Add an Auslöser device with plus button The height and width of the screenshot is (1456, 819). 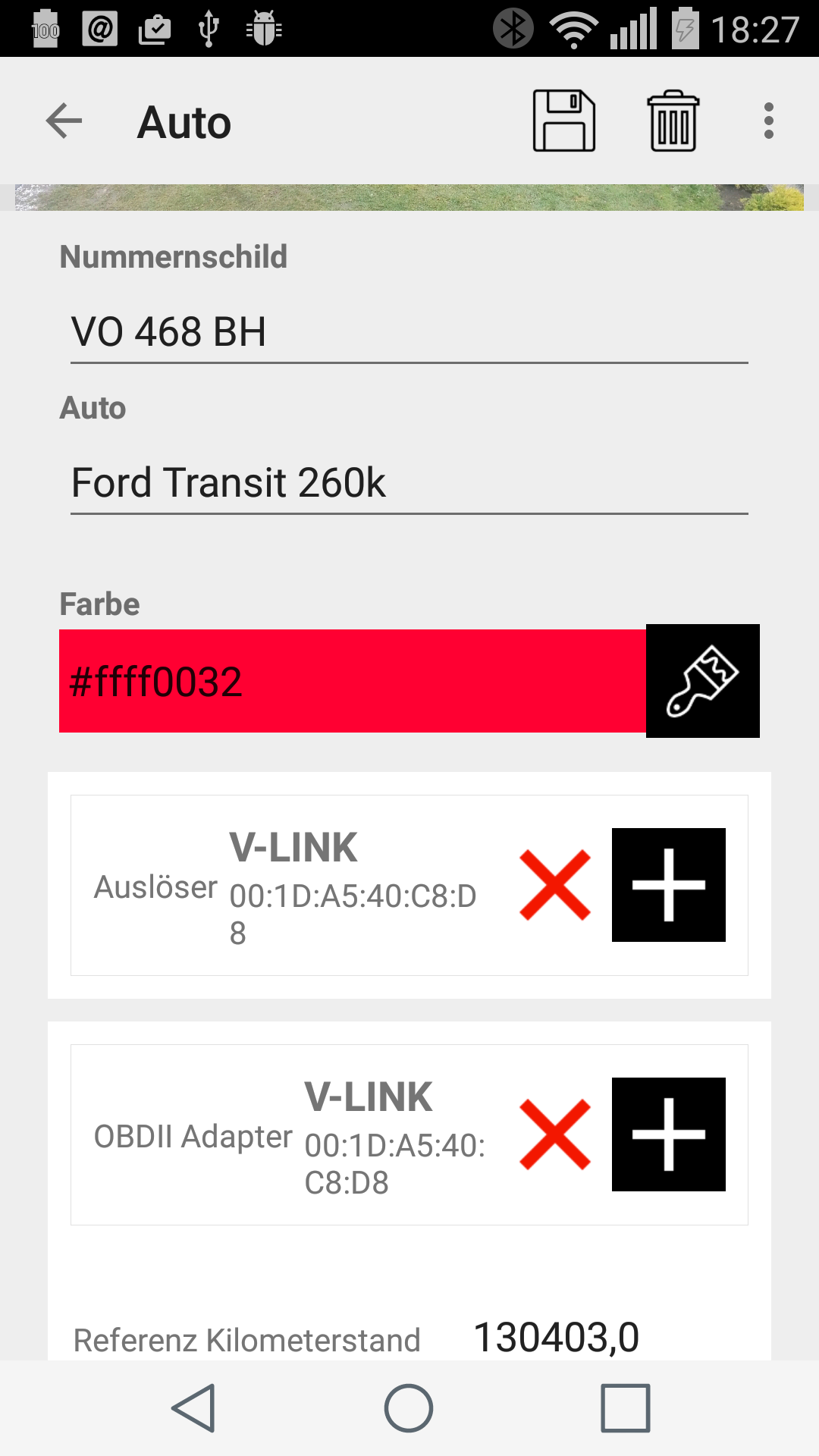pos(669,885)
